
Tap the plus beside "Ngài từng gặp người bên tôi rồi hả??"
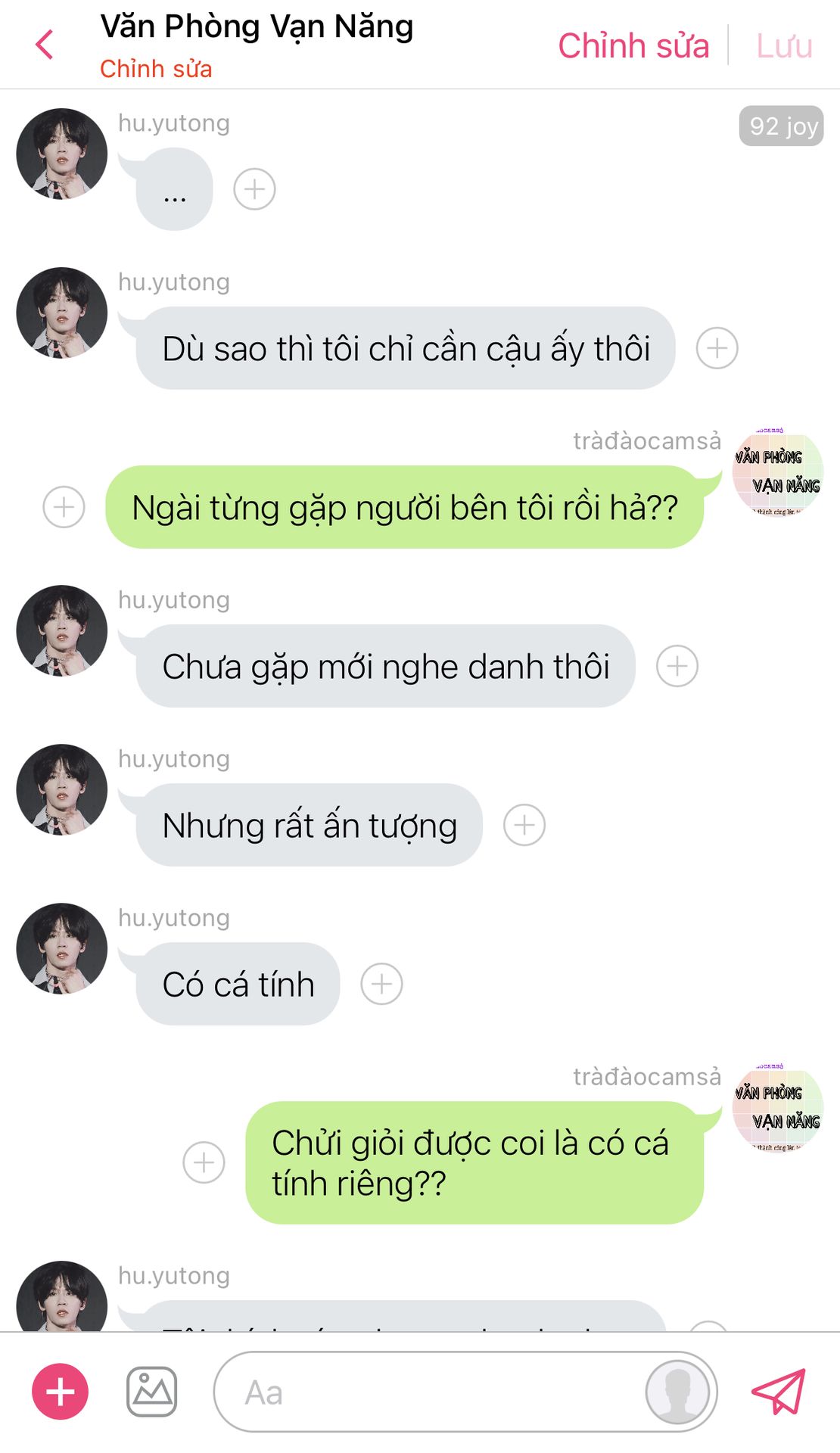click(x=64, y=507)
